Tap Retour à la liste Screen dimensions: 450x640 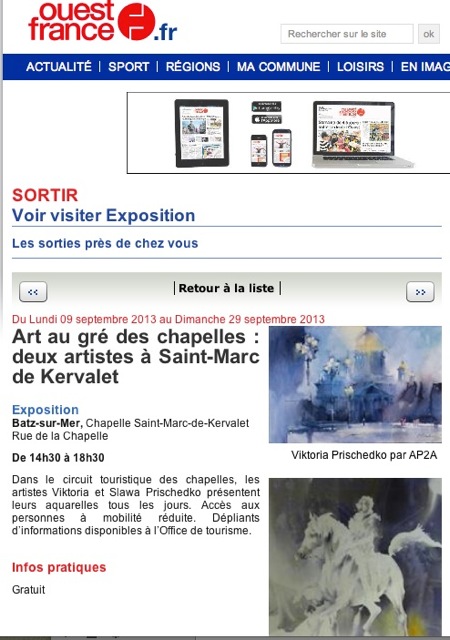pyautogui.click(x=227, y=288)
